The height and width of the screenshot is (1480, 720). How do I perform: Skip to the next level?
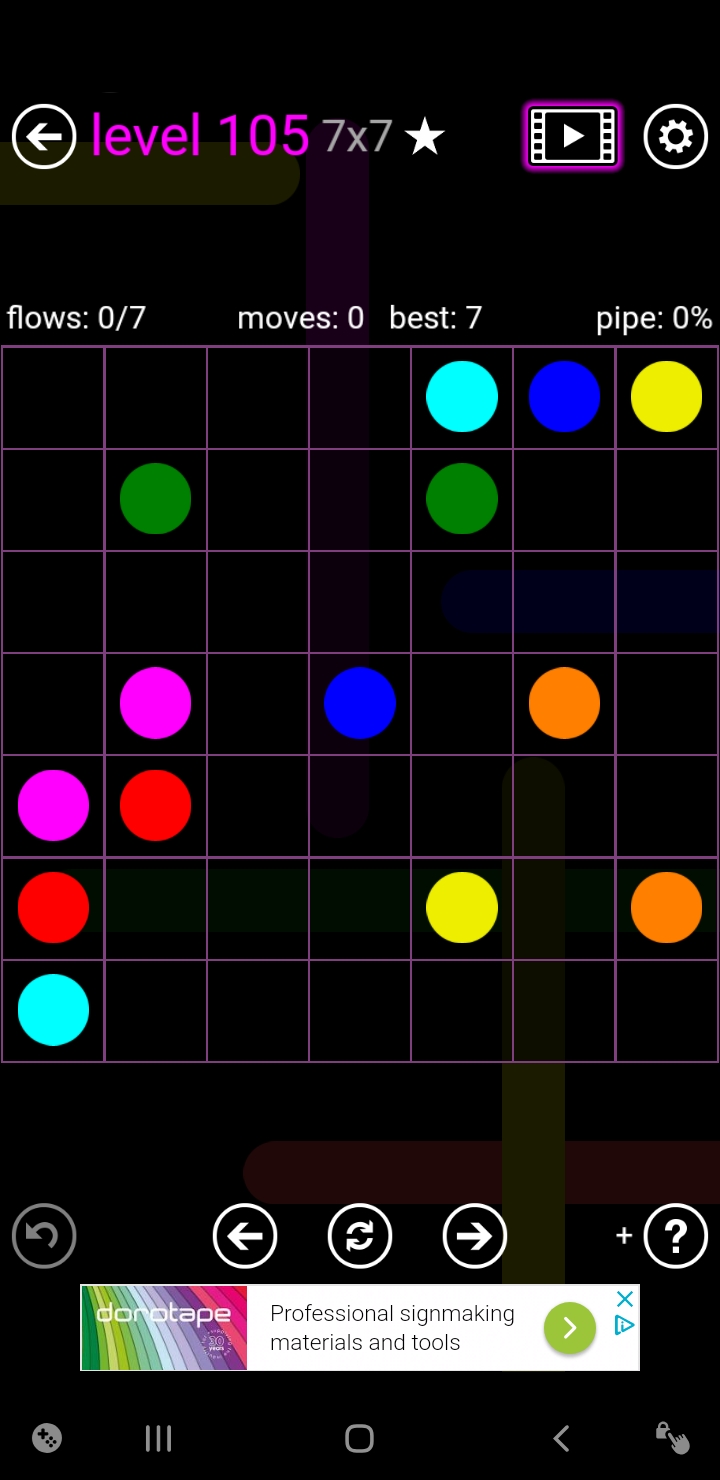point(475,1236)
